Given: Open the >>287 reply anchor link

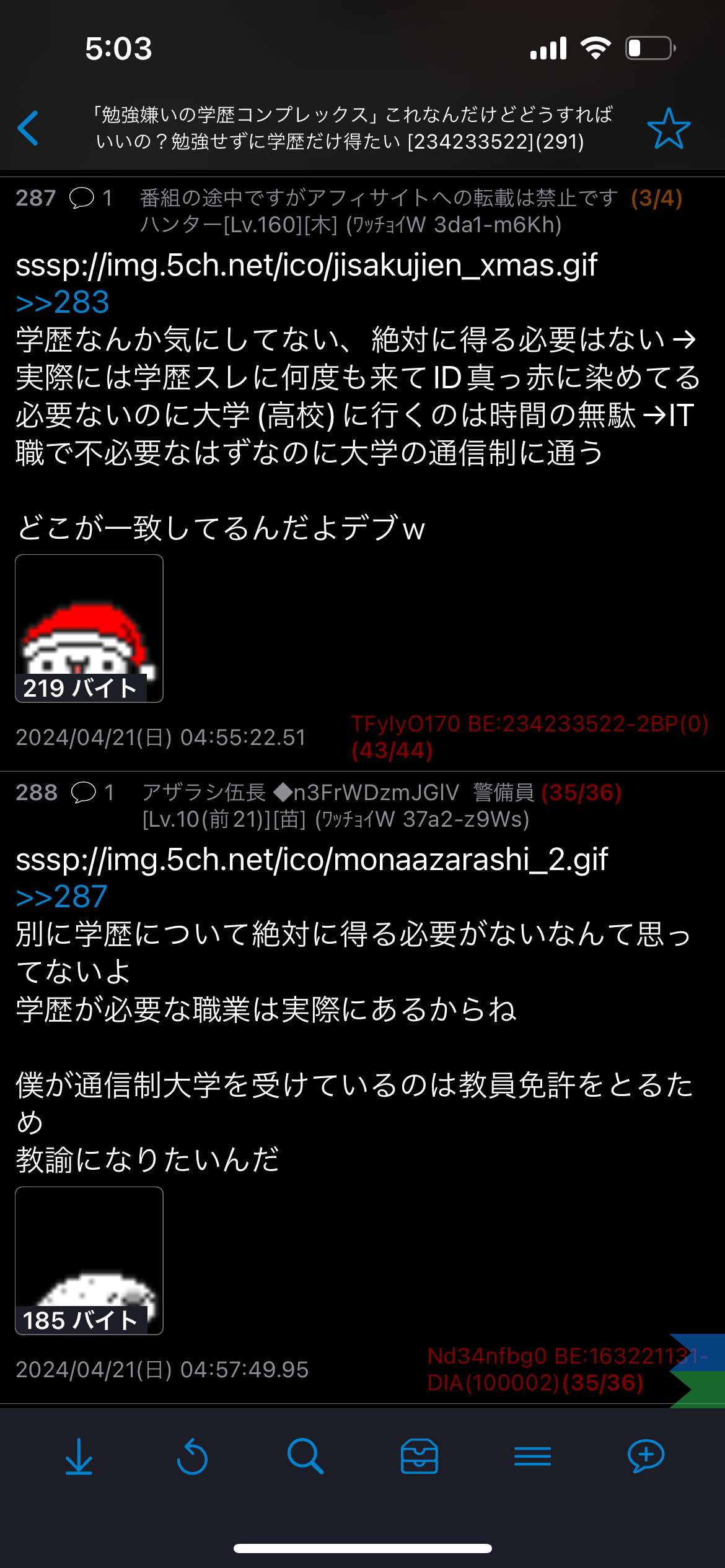Looking at the screenshot, I should [62, 897].
